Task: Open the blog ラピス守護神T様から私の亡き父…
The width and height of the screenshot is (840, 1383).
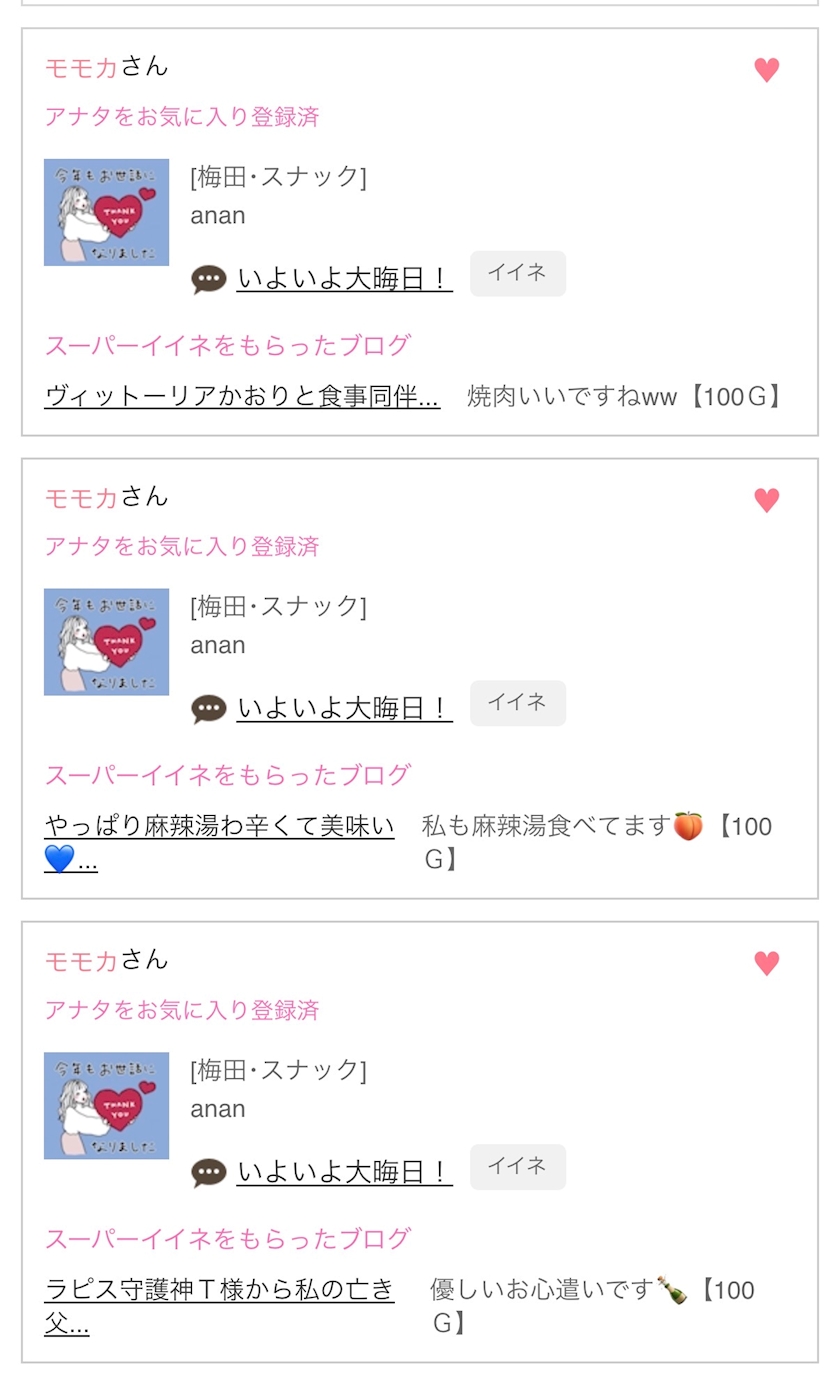Action: (x=220, y=1306)
